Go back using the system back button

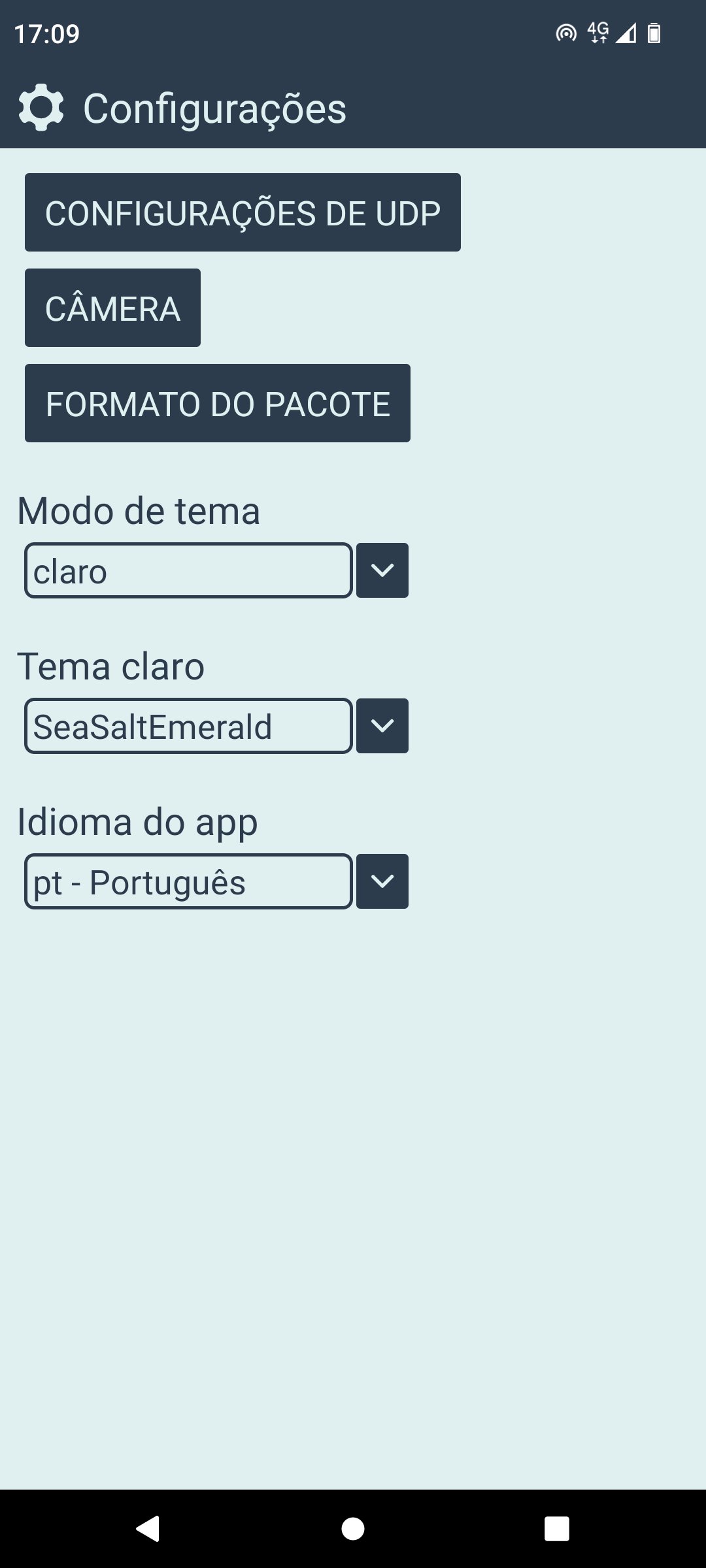[148, 1529]
